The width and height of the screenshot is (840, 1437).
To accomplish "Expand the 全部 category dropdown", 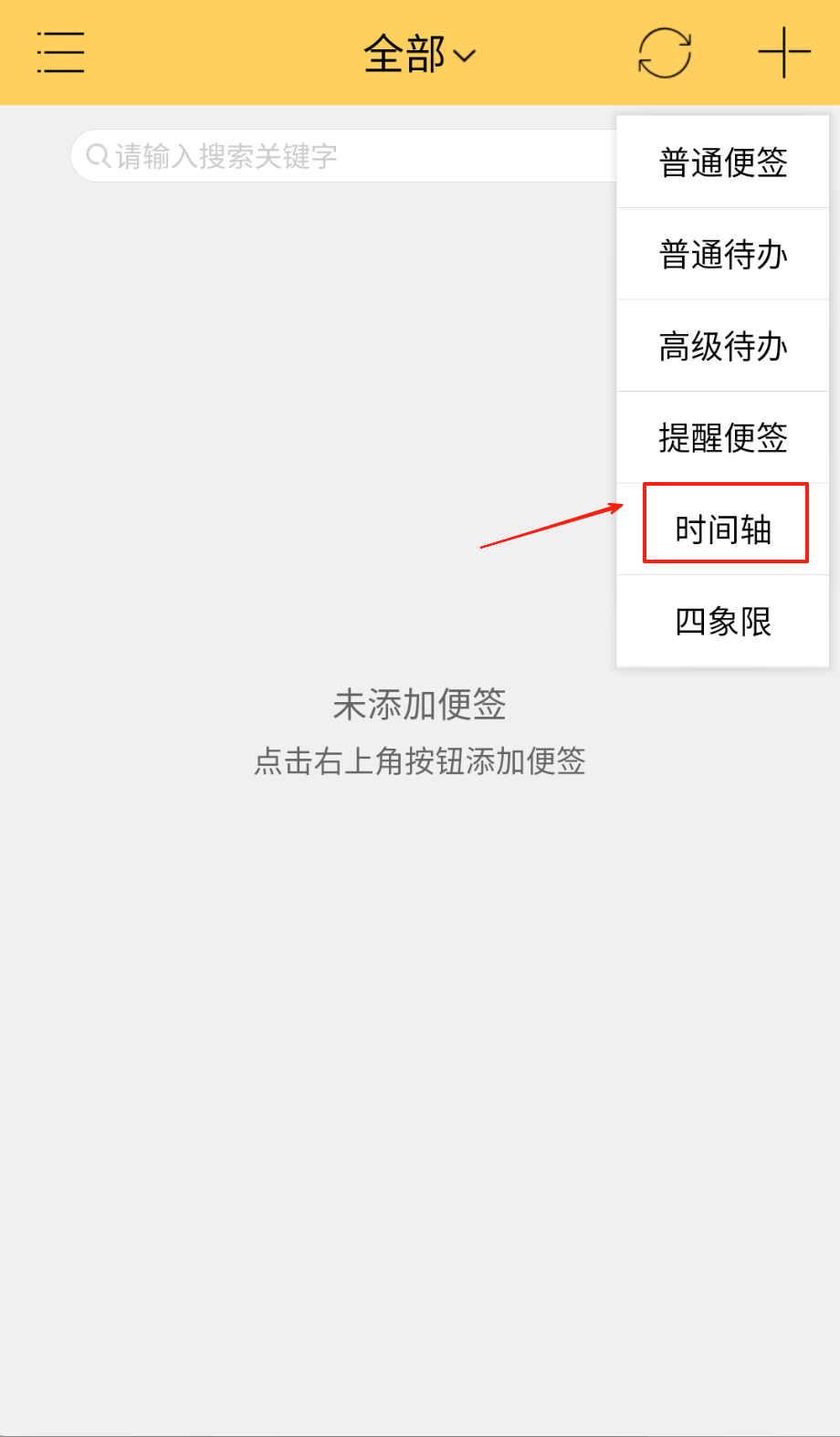I will pos(419,54).
